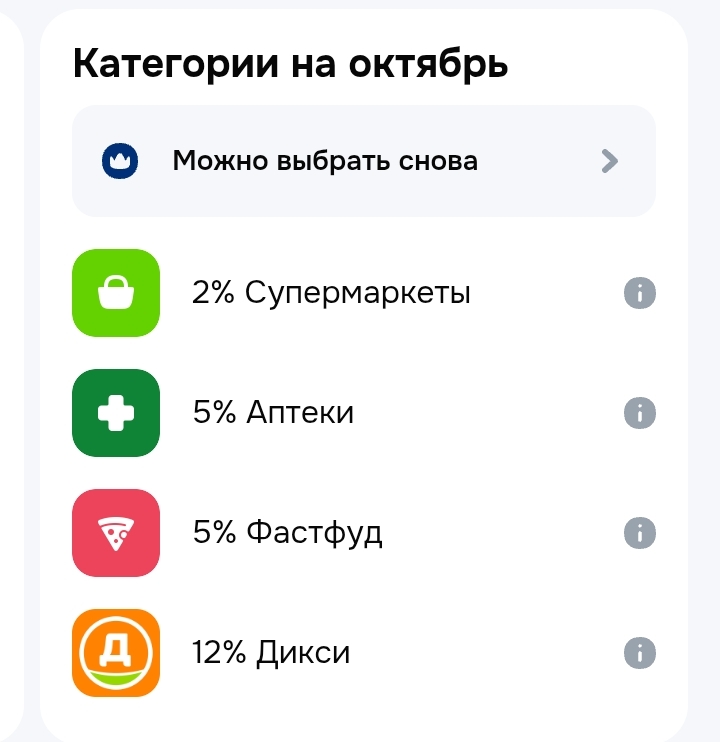The height and width of the screenshot is (742, 720).
Task: Show info for 5% Фастфуд
Action: [640, 533]
